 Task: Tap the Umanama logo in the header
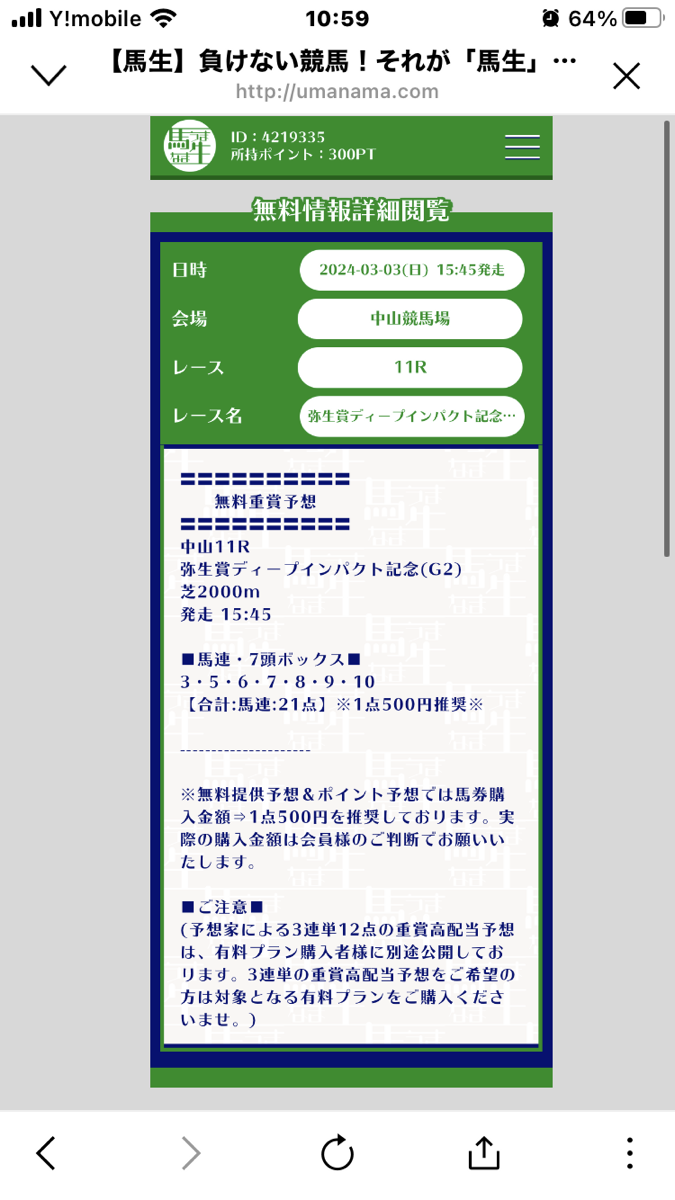pos(190,146)
